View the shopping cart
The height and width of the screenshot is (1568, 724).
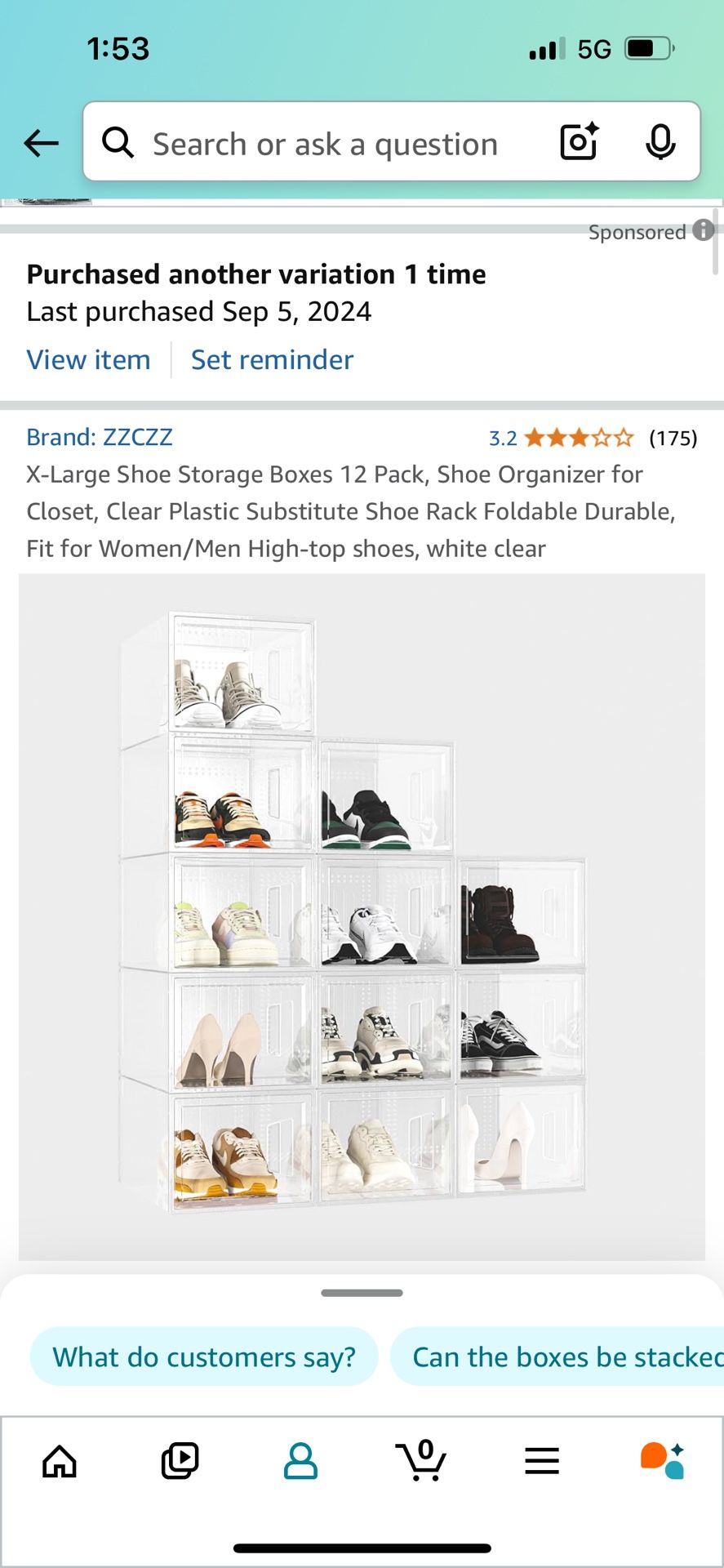421,1462
